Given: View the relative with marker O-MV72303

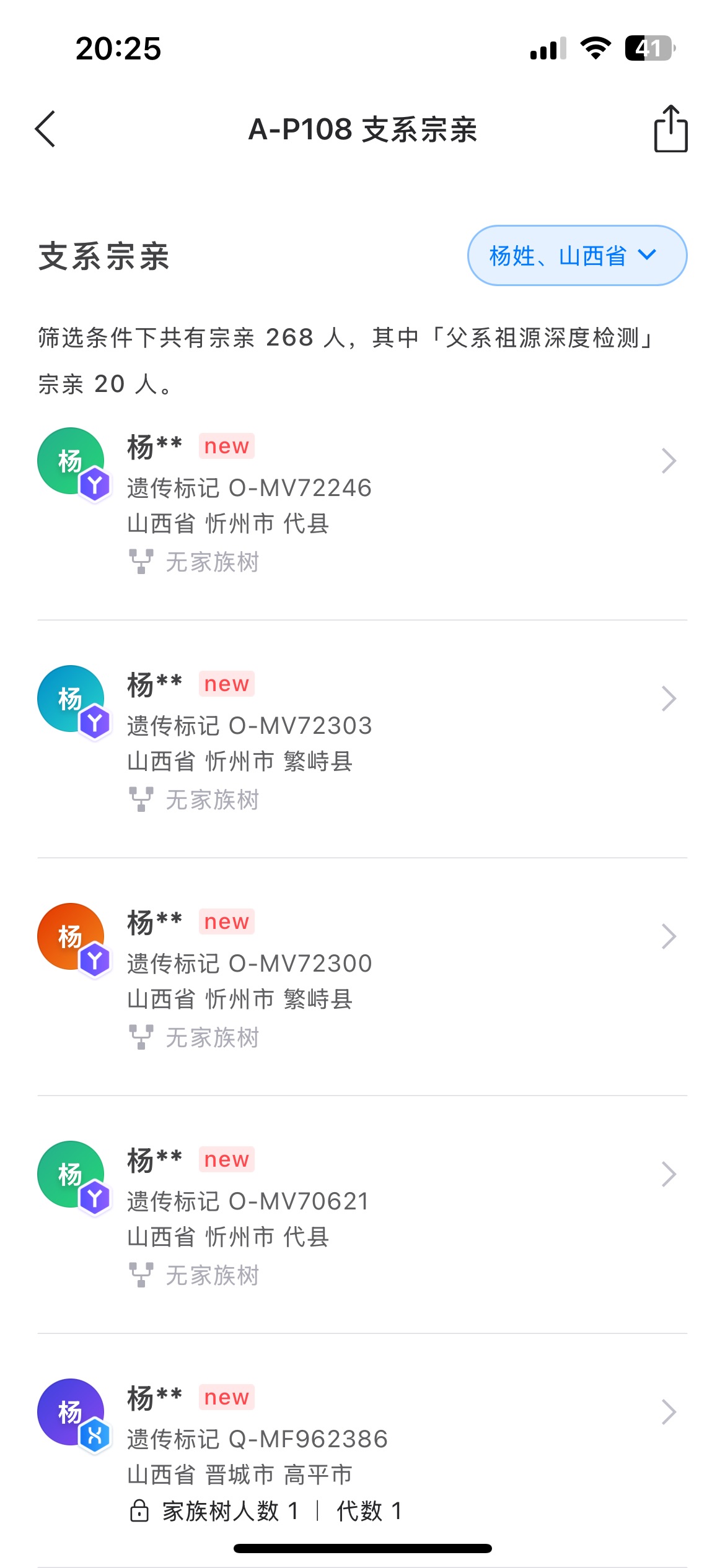Looking at the screenshot, I should click(x=362, y=739).
